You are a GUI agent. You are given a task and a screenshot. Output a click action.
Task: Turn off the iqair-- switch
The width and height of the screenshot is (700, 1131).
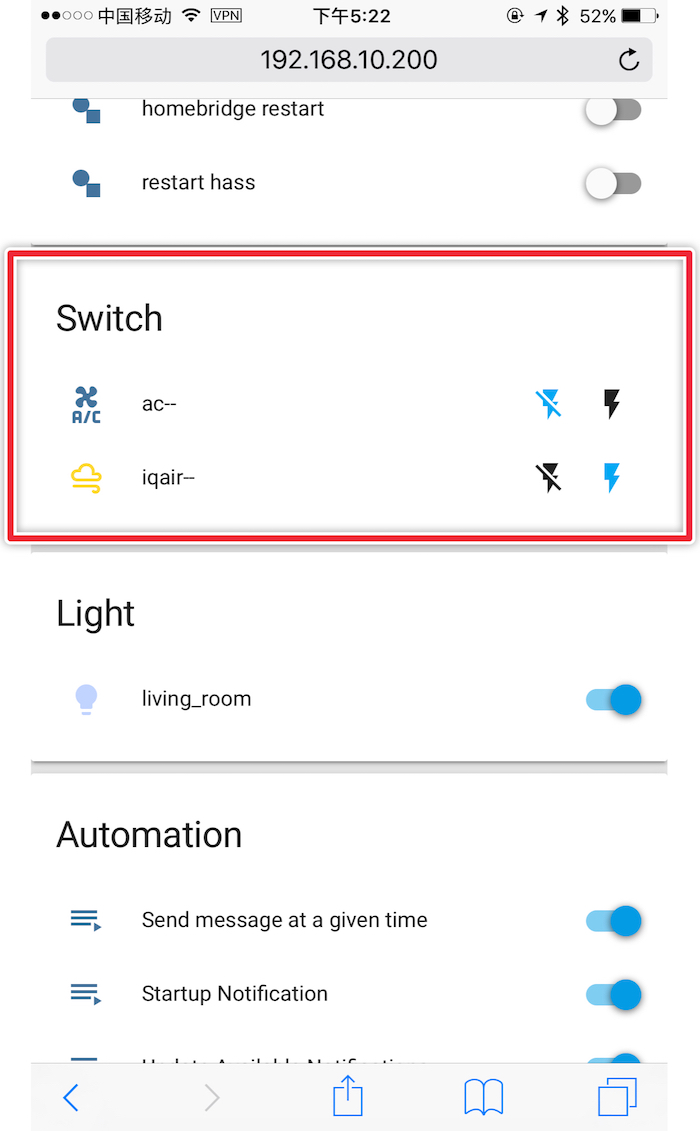pyautogui.click(x=548, y=478)
